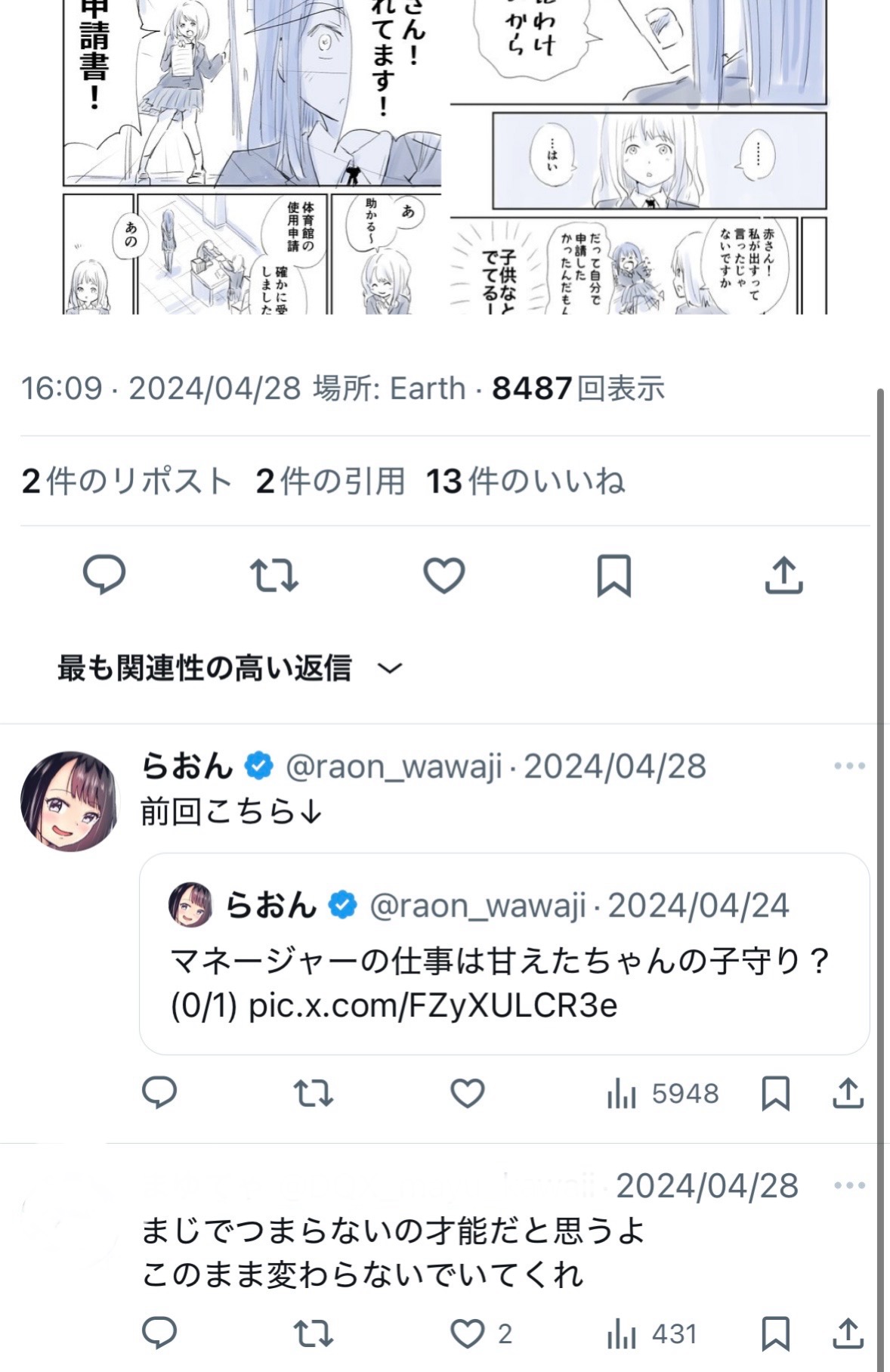Bookmark the main post

(614, 576)
